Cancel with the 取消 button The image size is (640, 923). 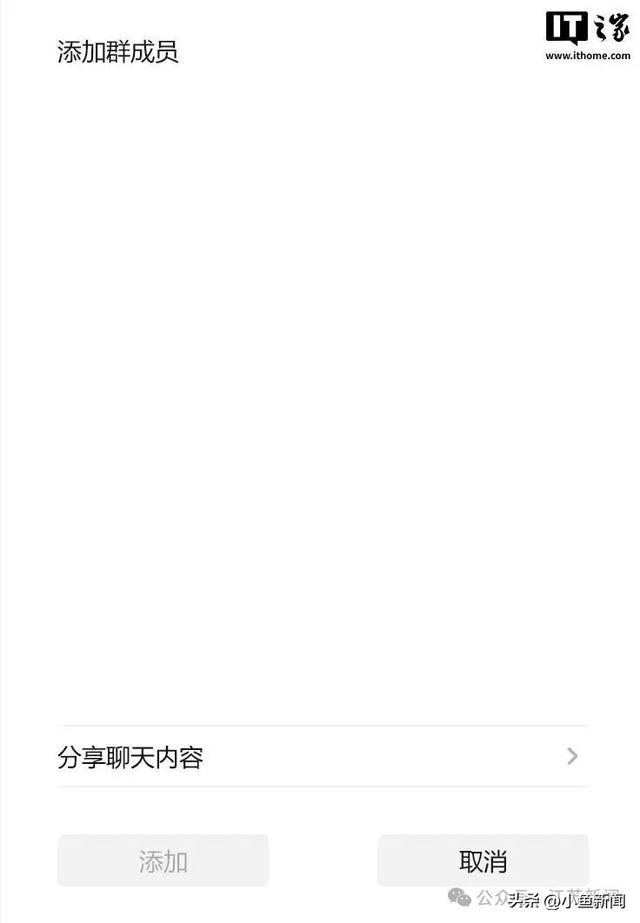click(x=483, y=861)
